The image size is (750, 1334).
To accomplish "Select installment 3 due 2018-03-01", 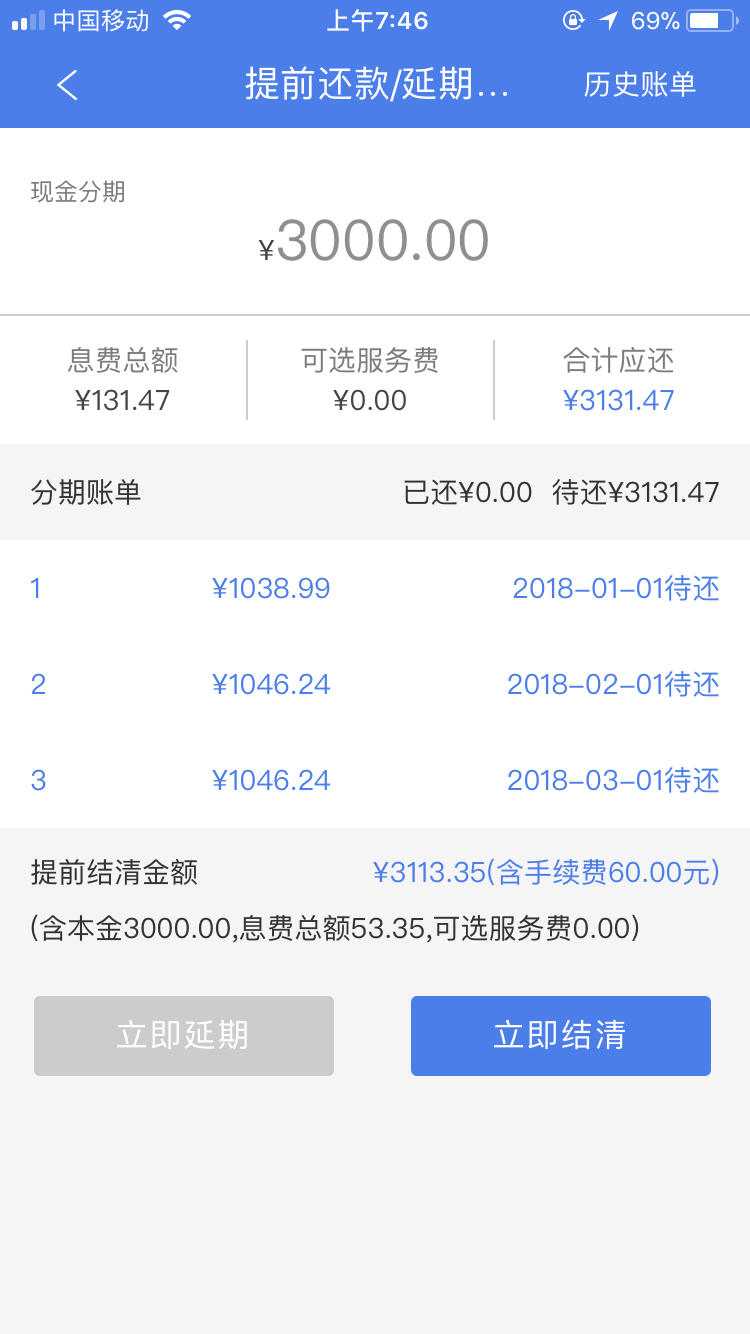I will (375, 780).
